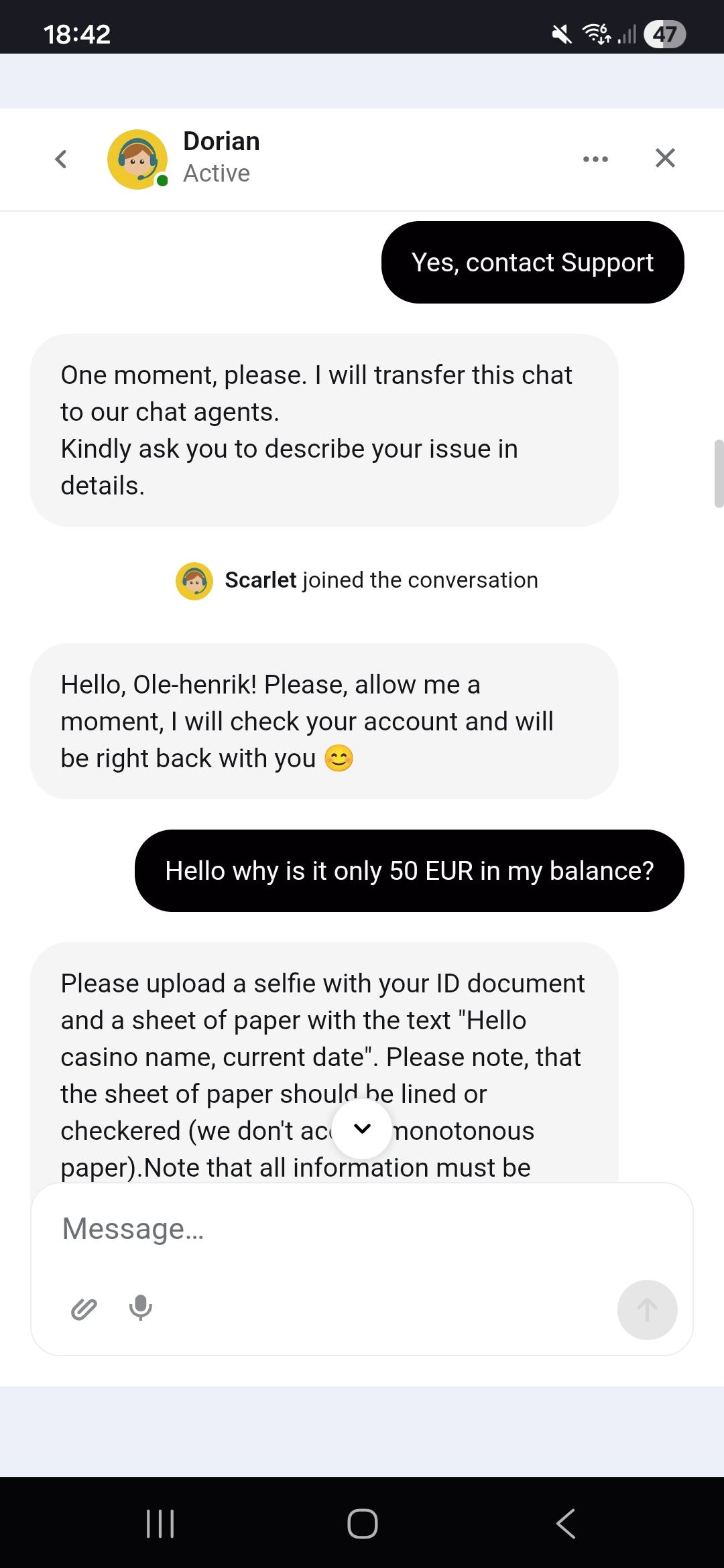Image resolution: width=724 pixels, height=1568 pixels.
Task: Go to the phone's home screen
Action: click(362, 1523)
